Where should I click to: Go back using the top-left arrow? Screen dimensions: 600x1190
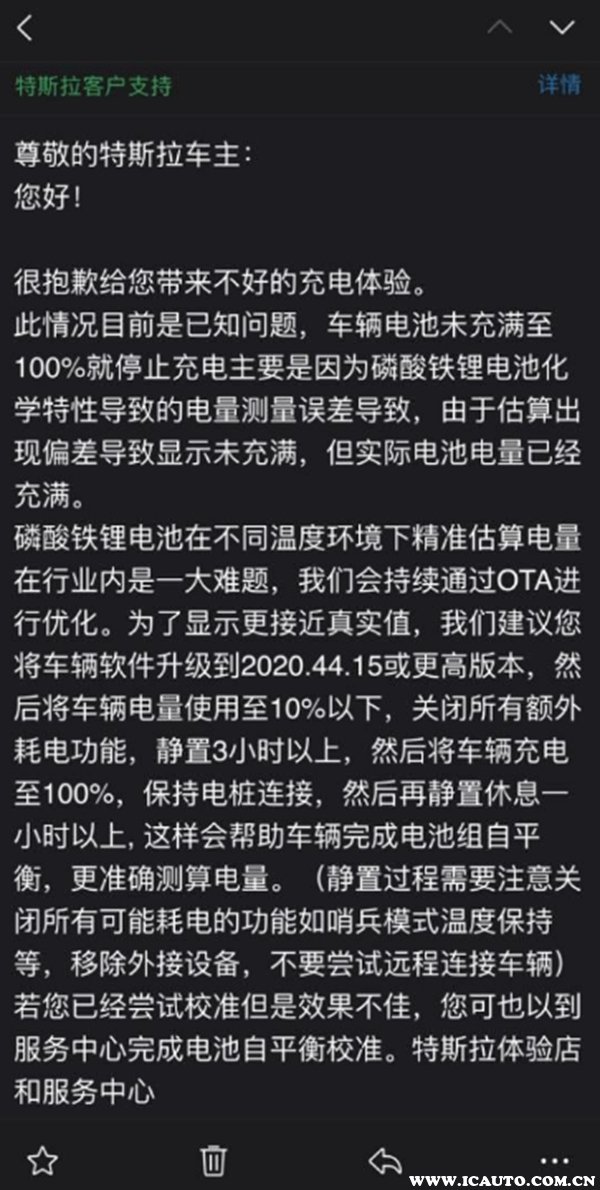[x=25, y=29]
